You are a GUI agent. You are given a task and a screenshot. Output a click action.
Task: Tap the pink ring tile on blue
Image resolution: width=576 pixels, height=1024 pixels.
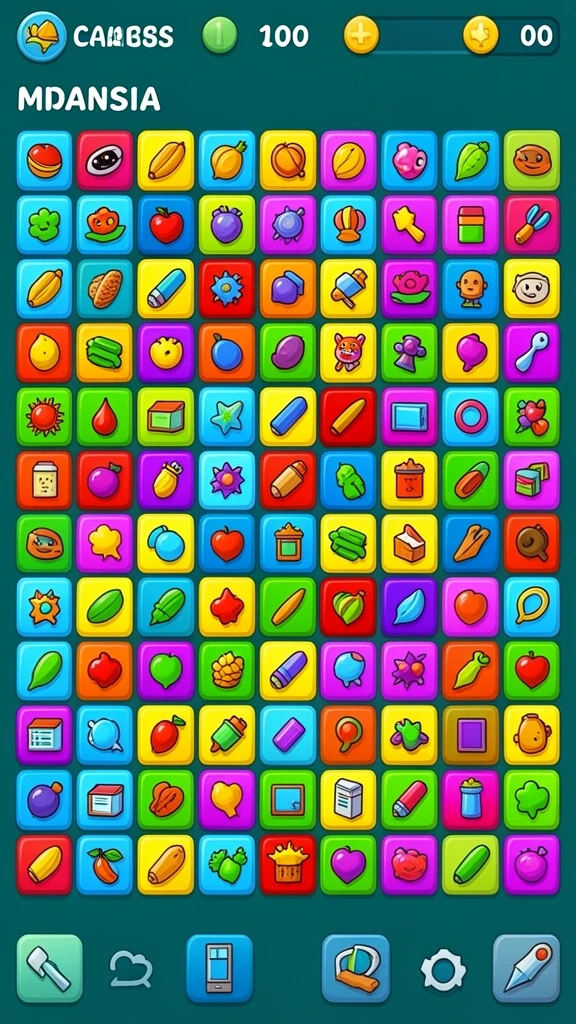pyautogui.click(x=471, y=416)
